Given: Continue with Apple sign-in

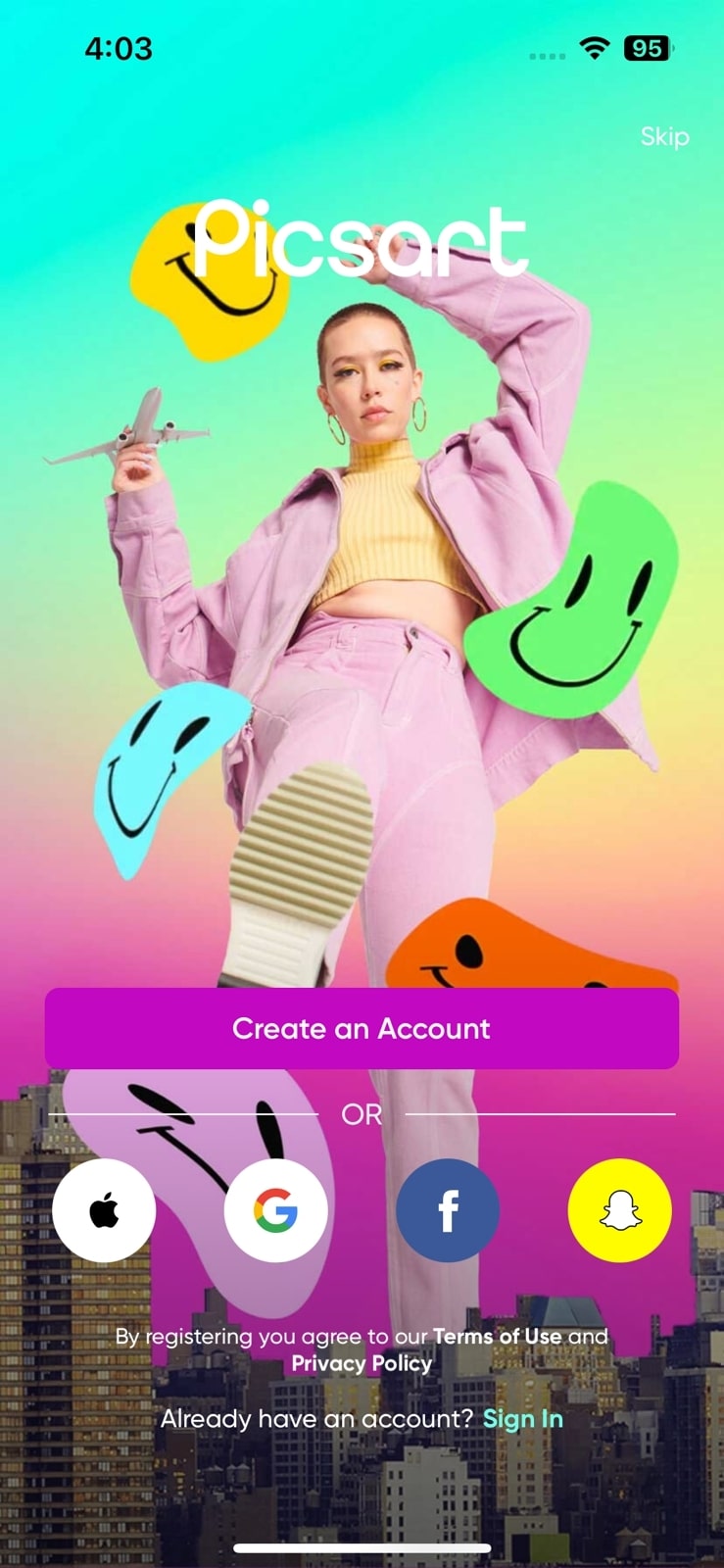Looking at the screenshot, I should click(104, 1210).
